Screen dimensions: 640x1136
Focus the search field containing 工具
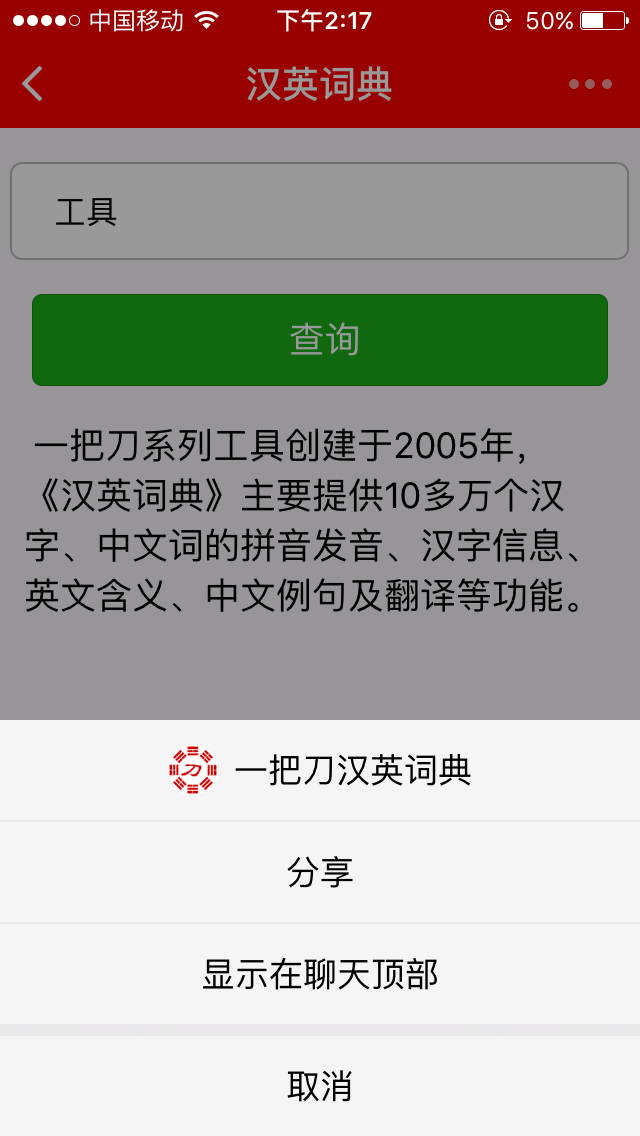pos(320,212)
